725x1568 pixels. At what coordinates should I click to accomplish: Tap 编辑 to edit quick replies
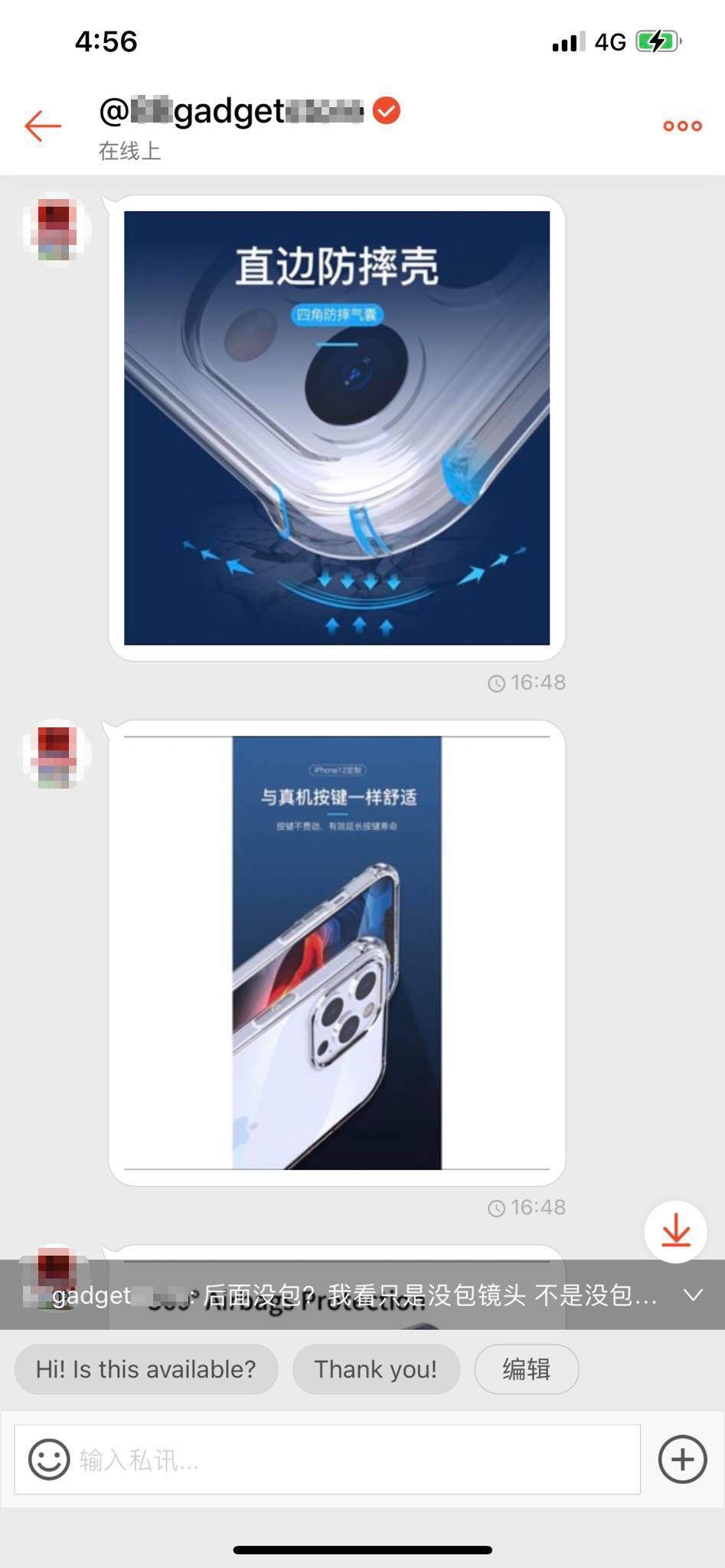click(526, 1369)
